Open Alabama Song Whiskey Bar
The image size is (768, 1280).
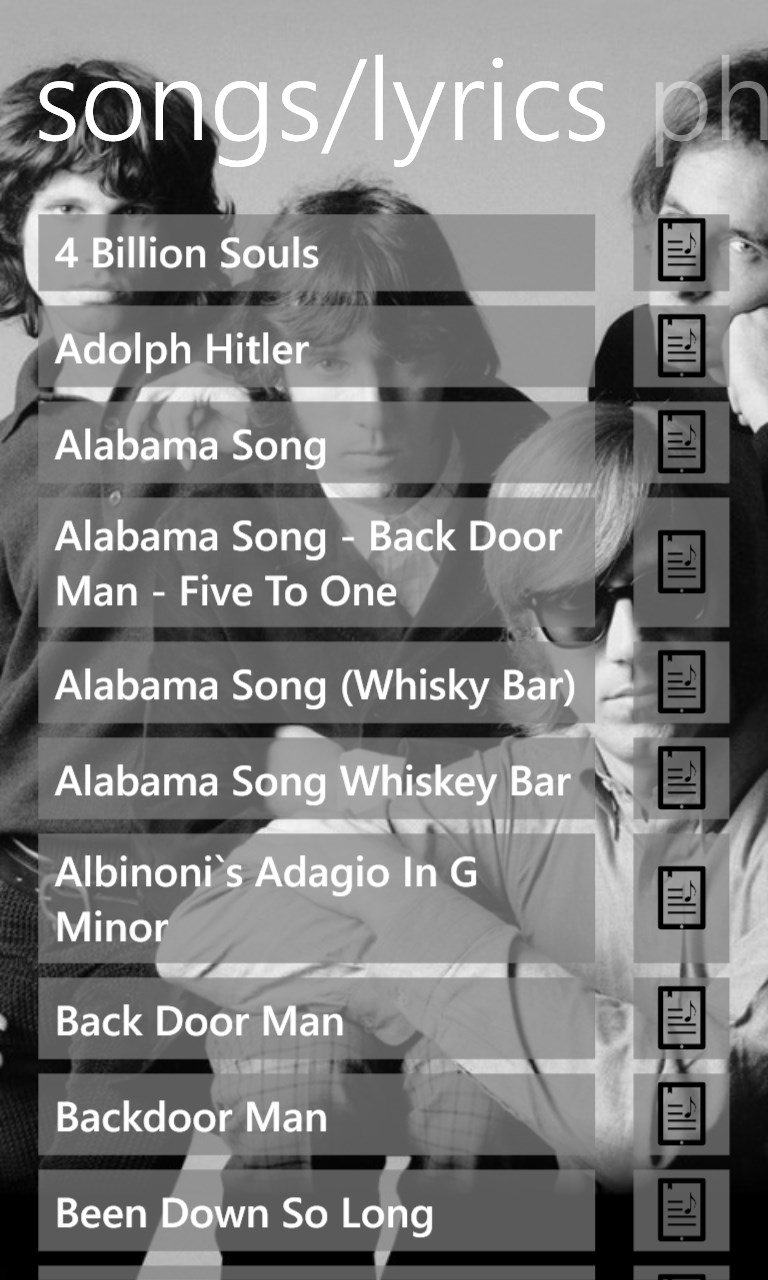pos(316,781)
